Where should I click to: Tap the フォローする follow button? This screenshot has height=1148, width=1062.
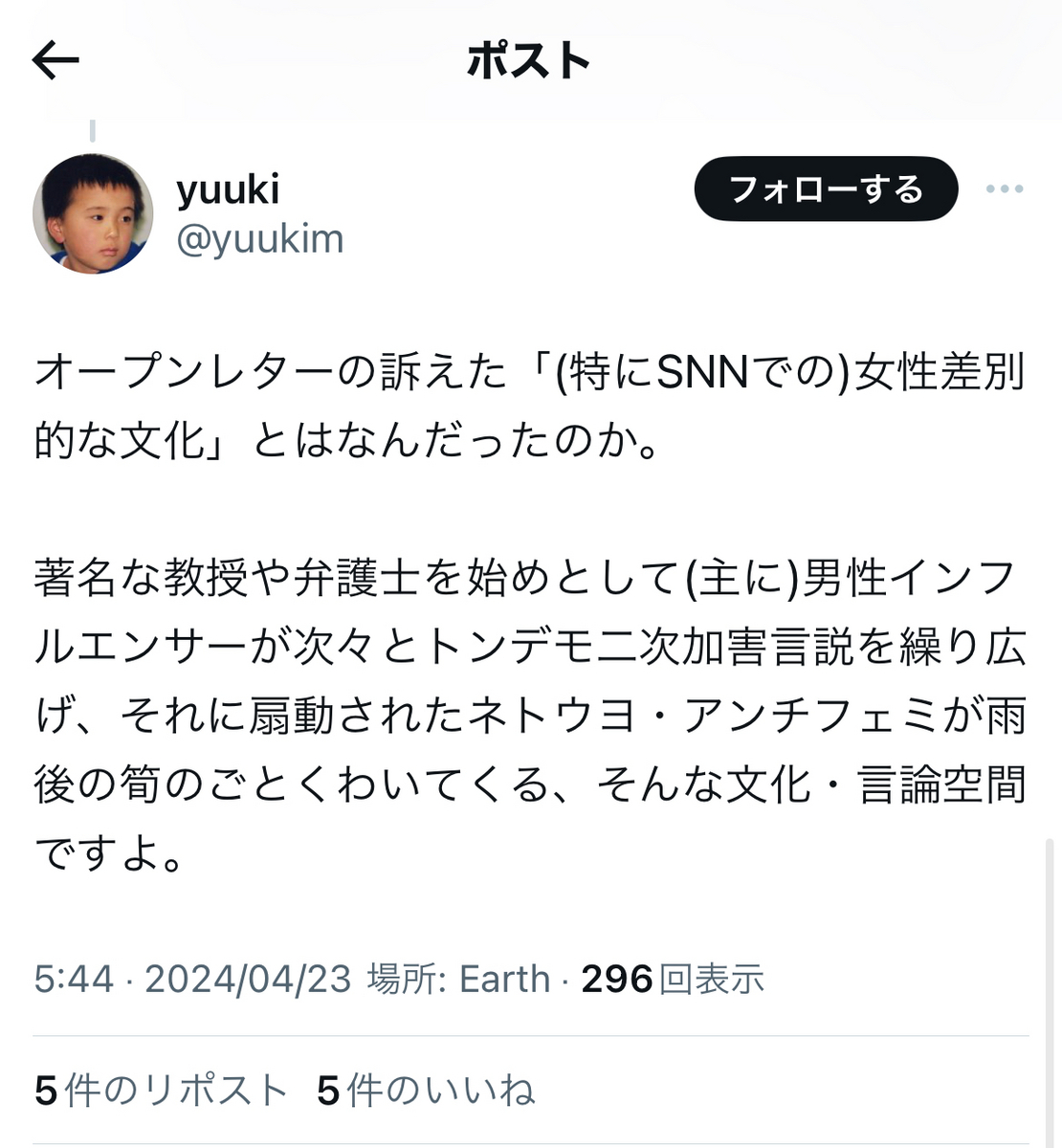pyautogui.click(x=826, y=189)
